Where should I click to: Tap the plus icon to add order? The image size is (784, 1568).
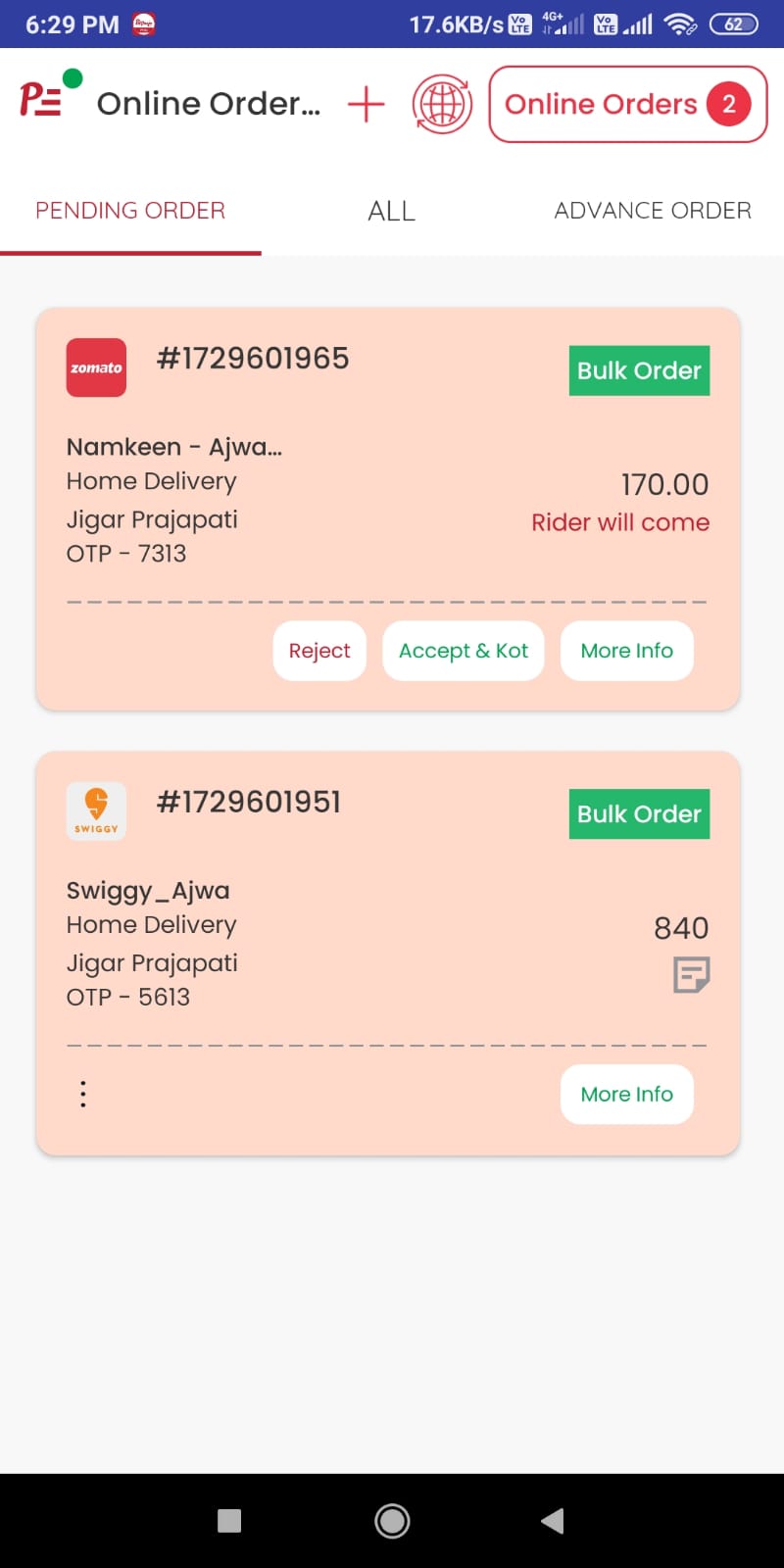pos(366,104)
